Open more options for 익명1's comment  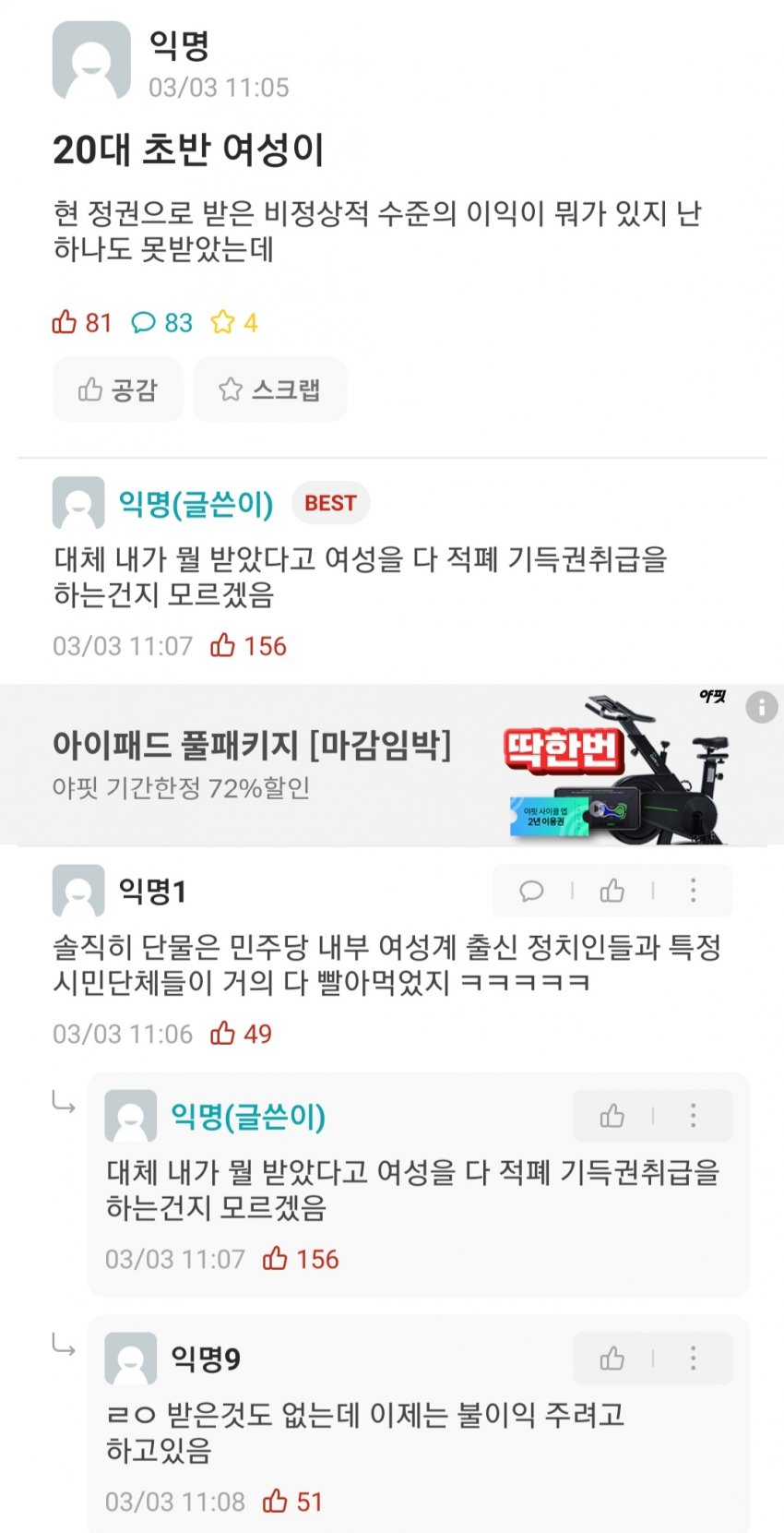tap(693, 891)
